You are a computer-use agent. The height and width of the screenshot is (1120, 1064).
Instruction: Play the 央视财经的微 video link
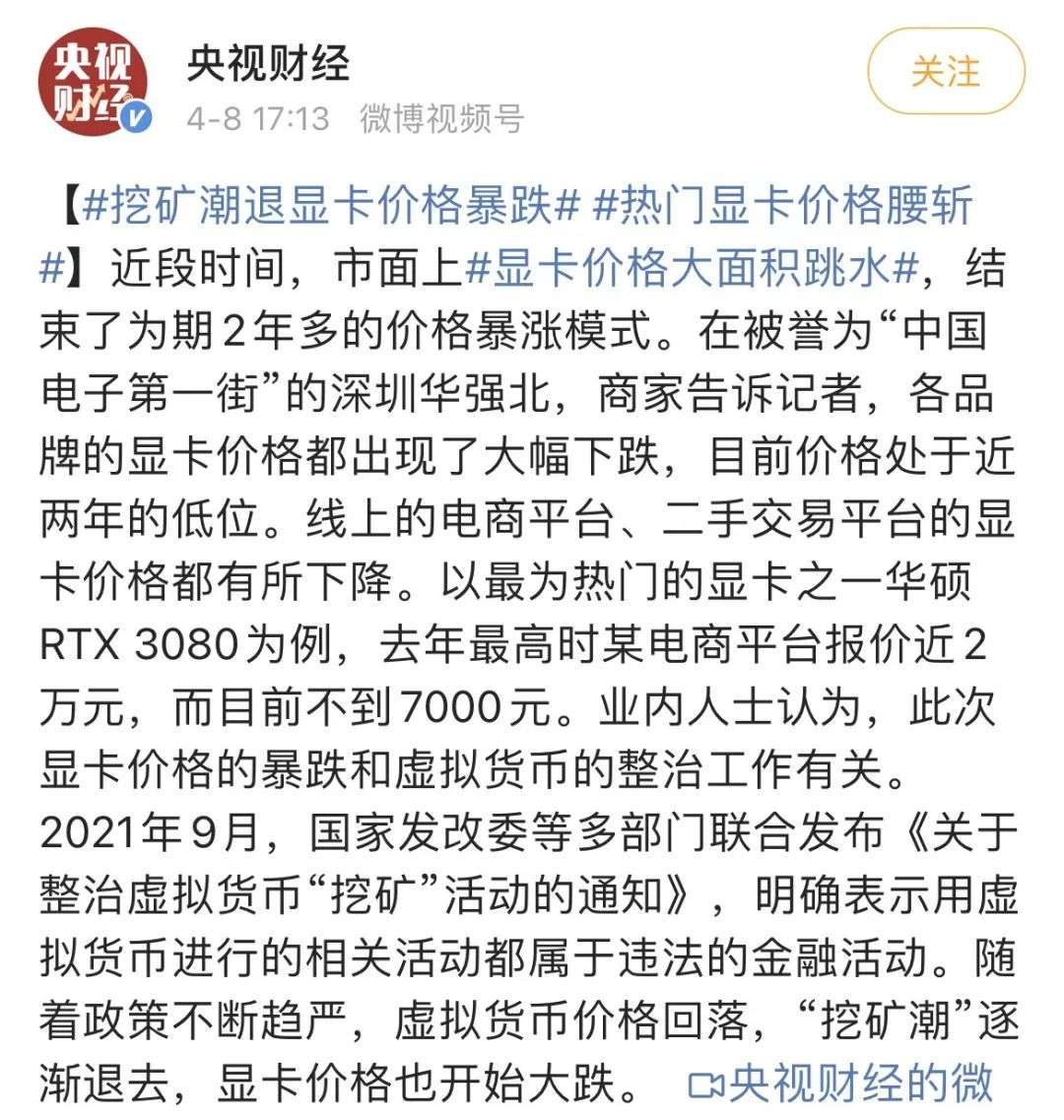[x=841, y=1085]
